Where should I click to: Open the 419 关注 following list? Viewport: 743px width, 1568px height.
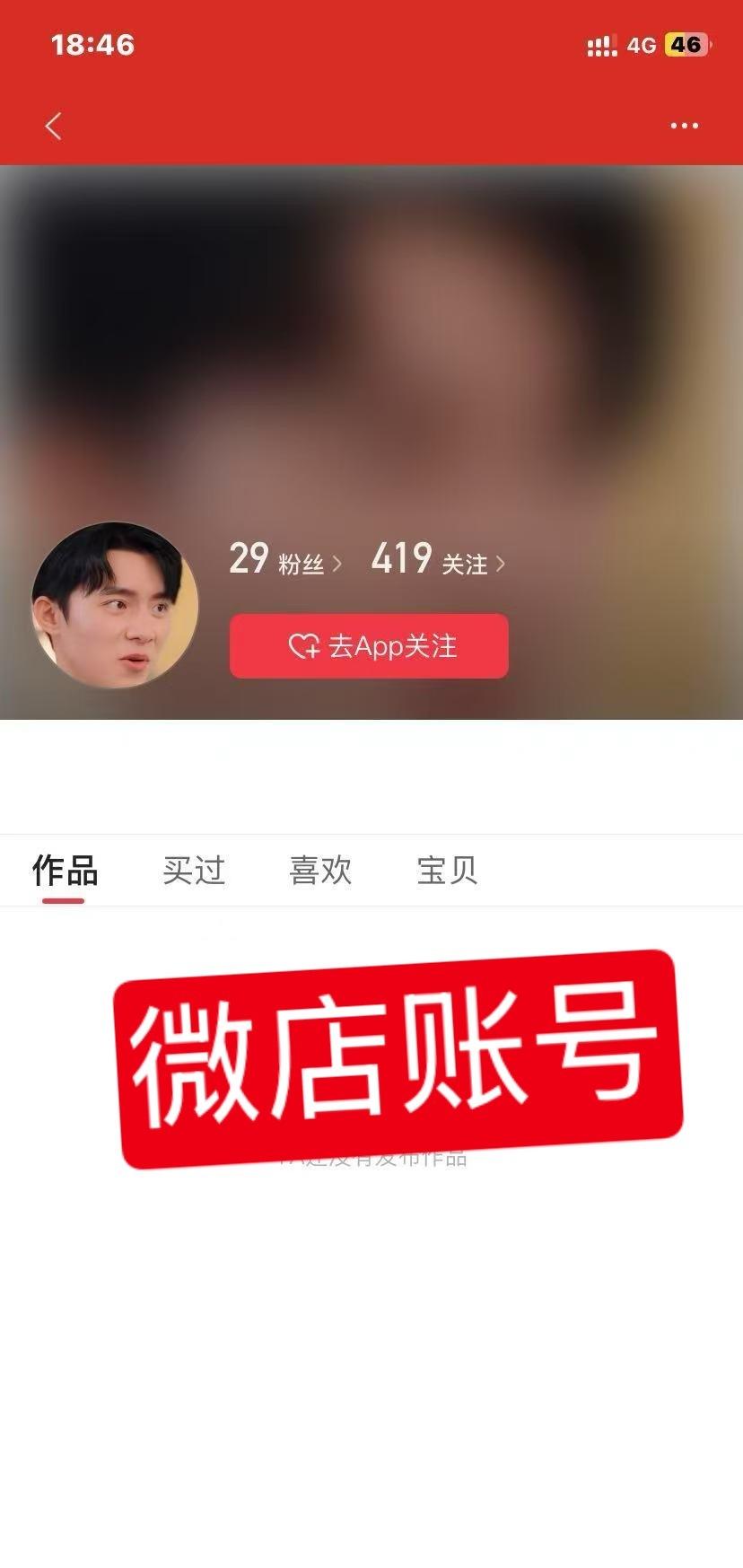[x=439, y=560]
